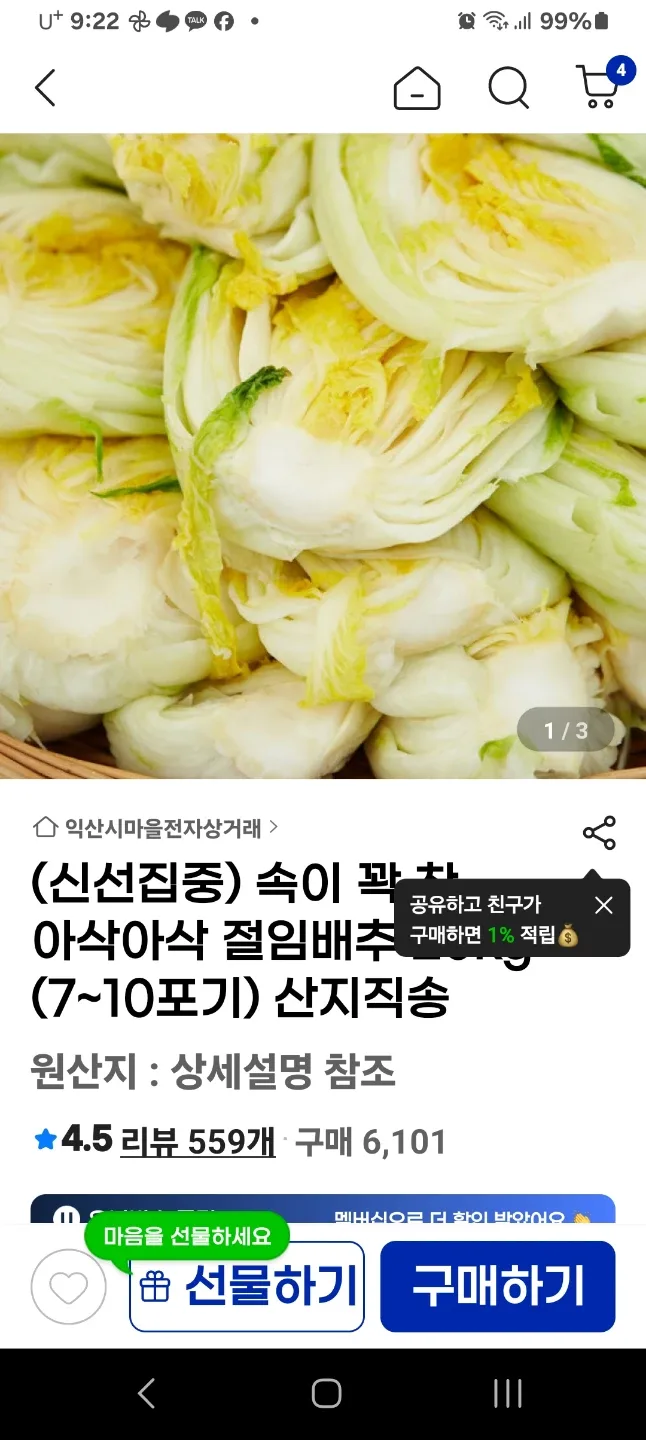
Task: Share this product
Action: (599, 833)
